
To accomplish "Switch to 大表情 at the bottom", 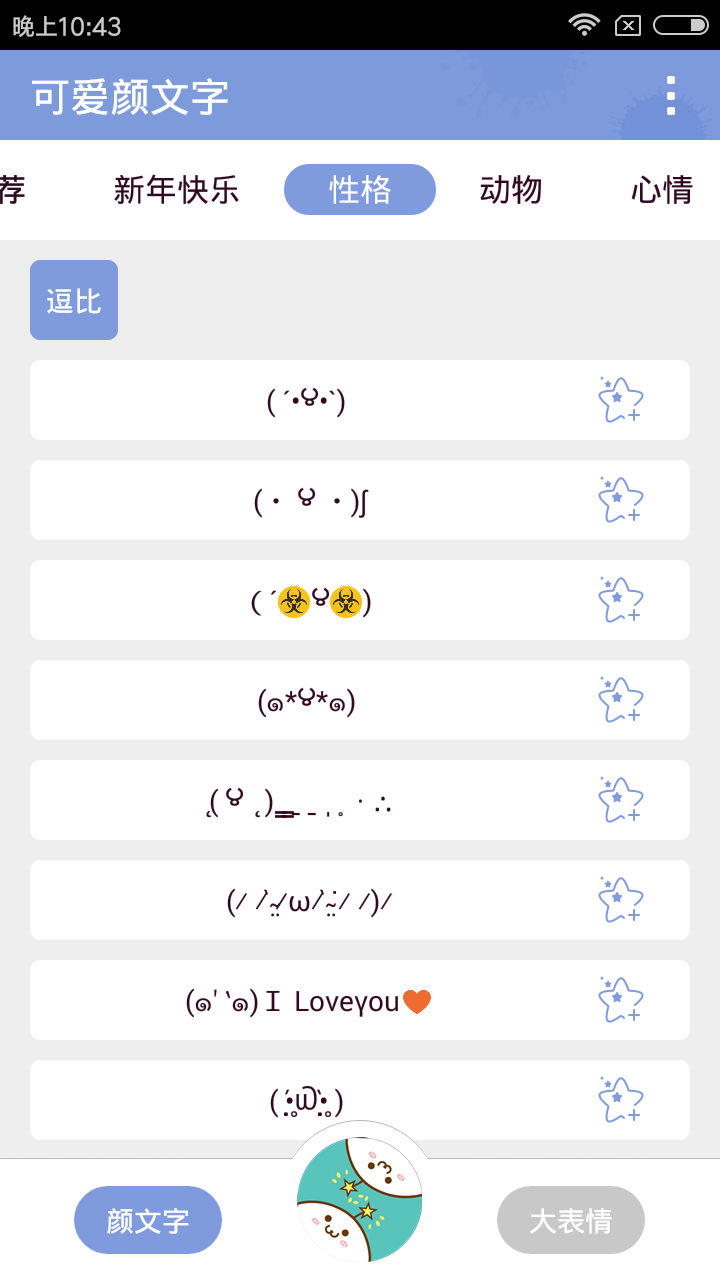I will point(571,1220).
